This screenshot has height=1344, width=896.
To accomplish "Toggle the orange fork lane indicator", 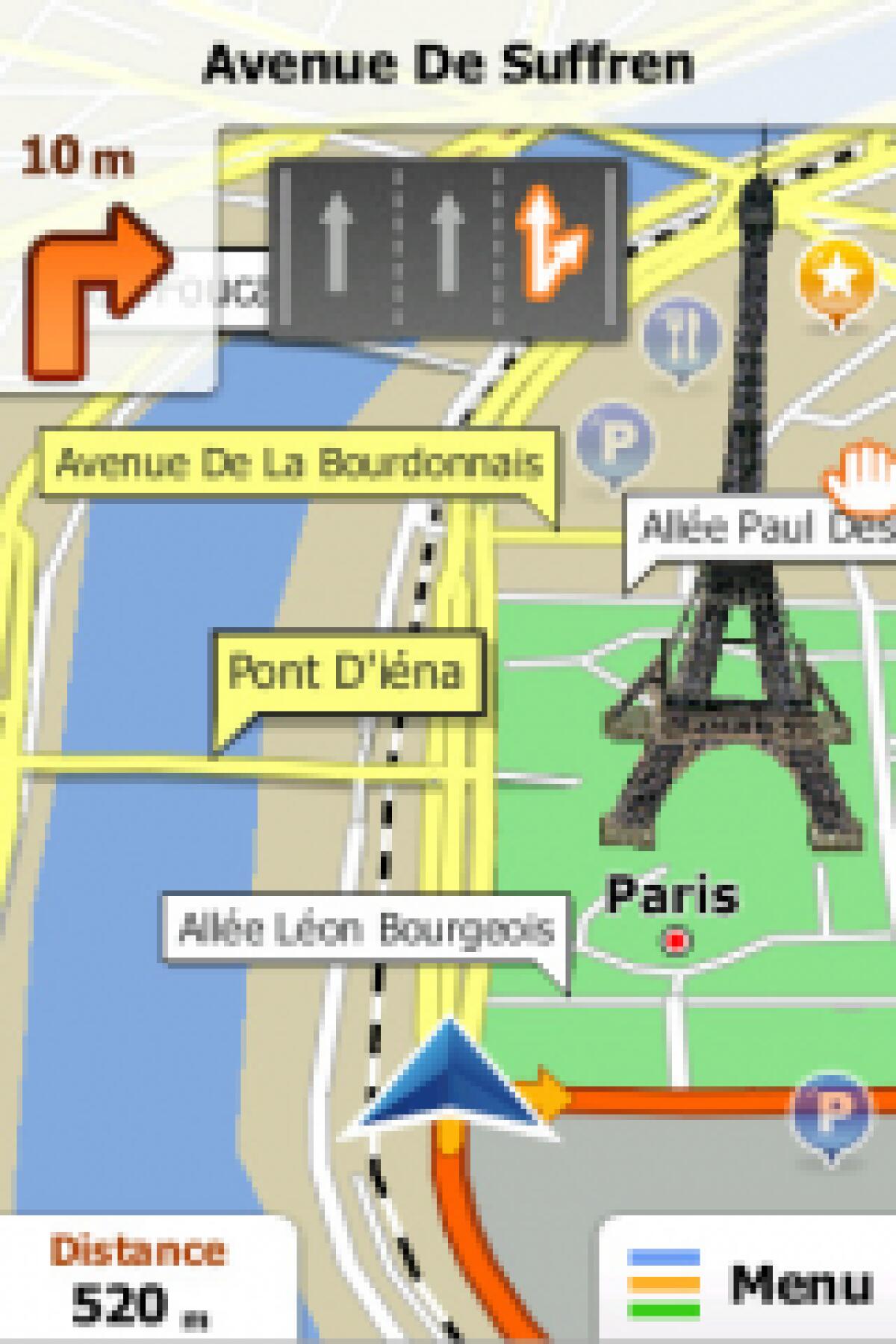I will (550, 243).
